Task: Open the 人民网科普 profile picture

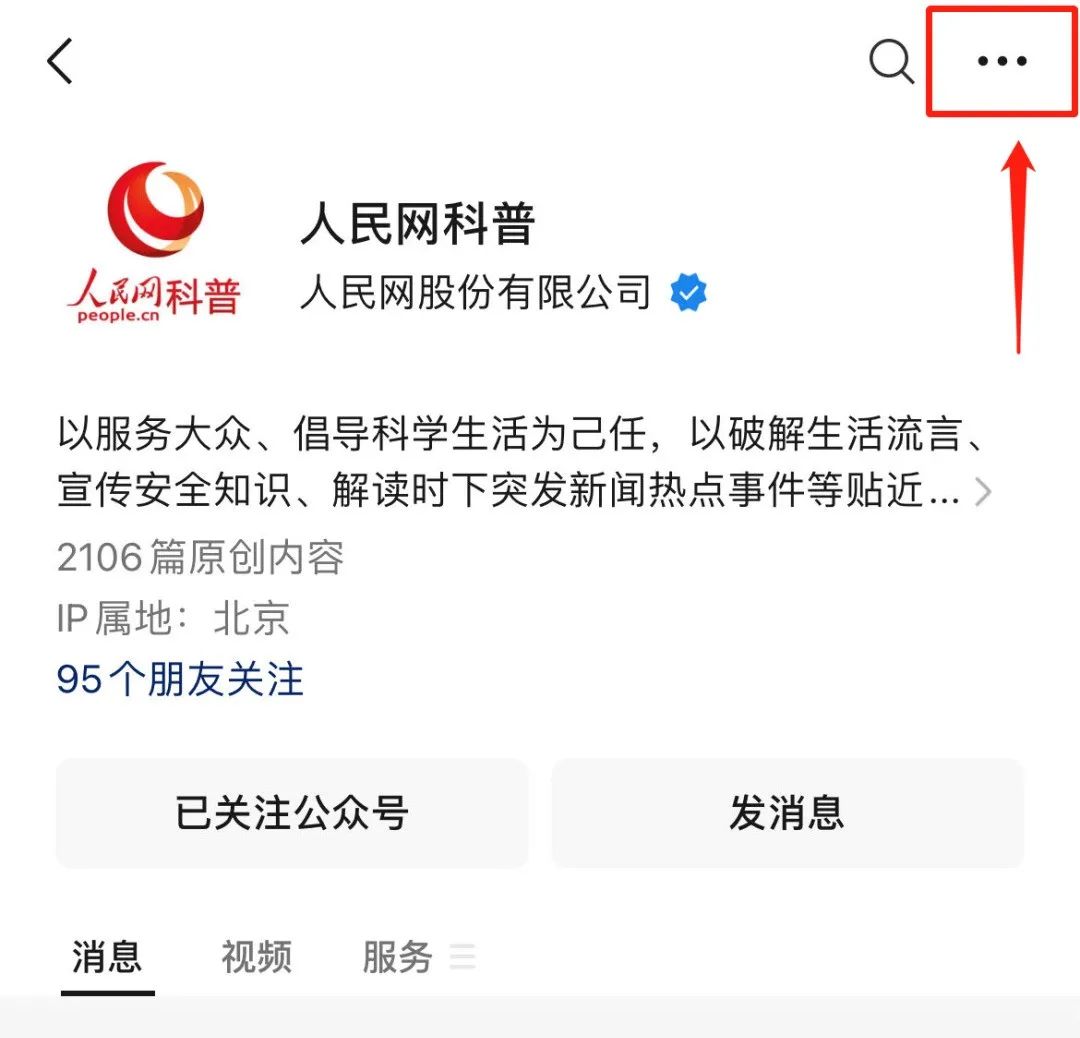Action: coord(155,240)
